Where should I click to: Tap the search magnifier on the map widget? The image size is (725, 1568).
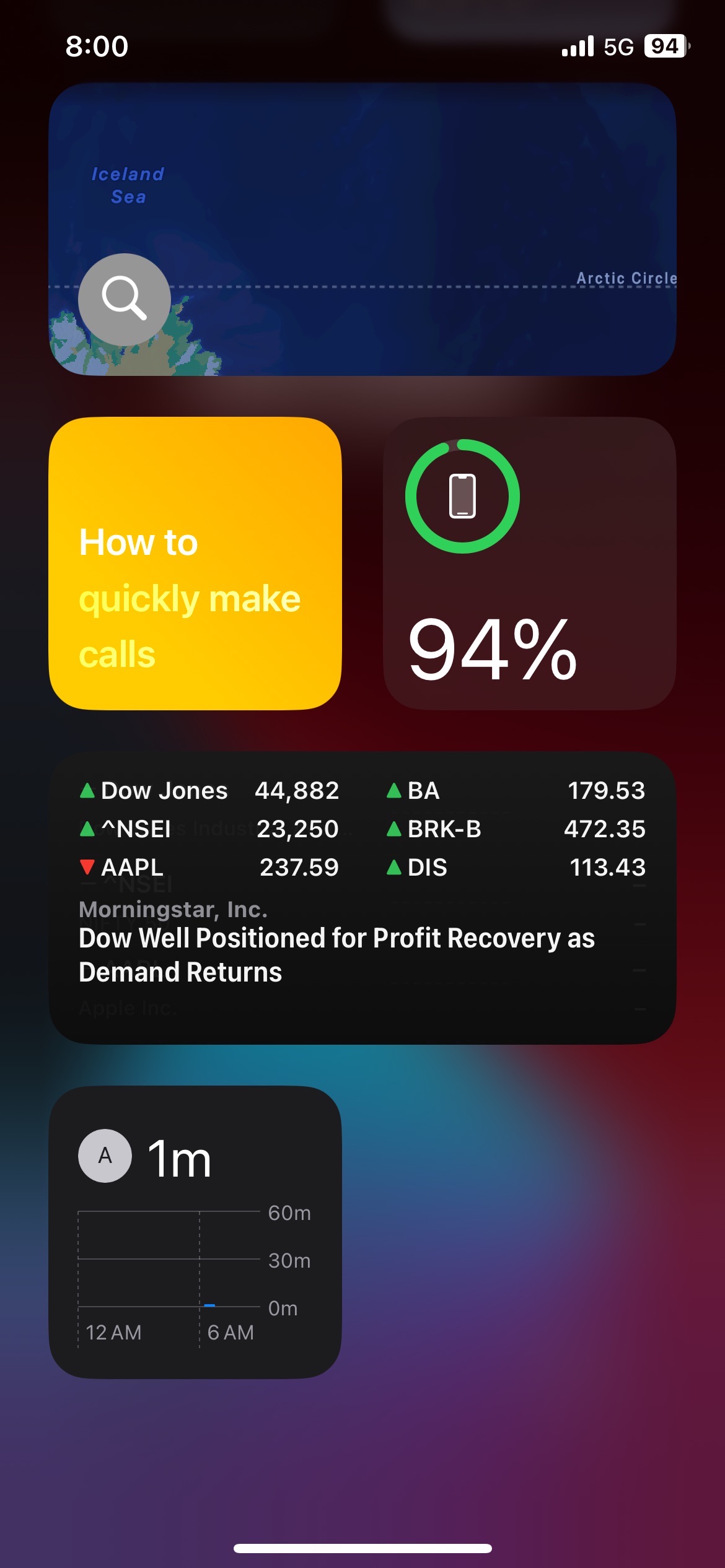pyautogui.click(x=124, y=299)
